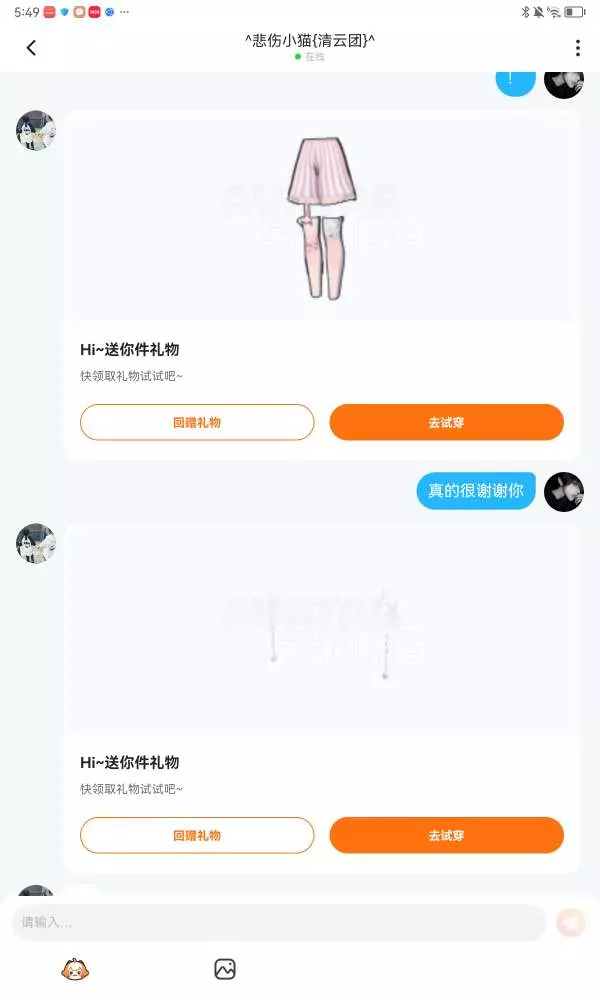Tap 回赠礼物 on the second gift card
The width and height of the screenshot is (600, 1000).
point(197,835)
